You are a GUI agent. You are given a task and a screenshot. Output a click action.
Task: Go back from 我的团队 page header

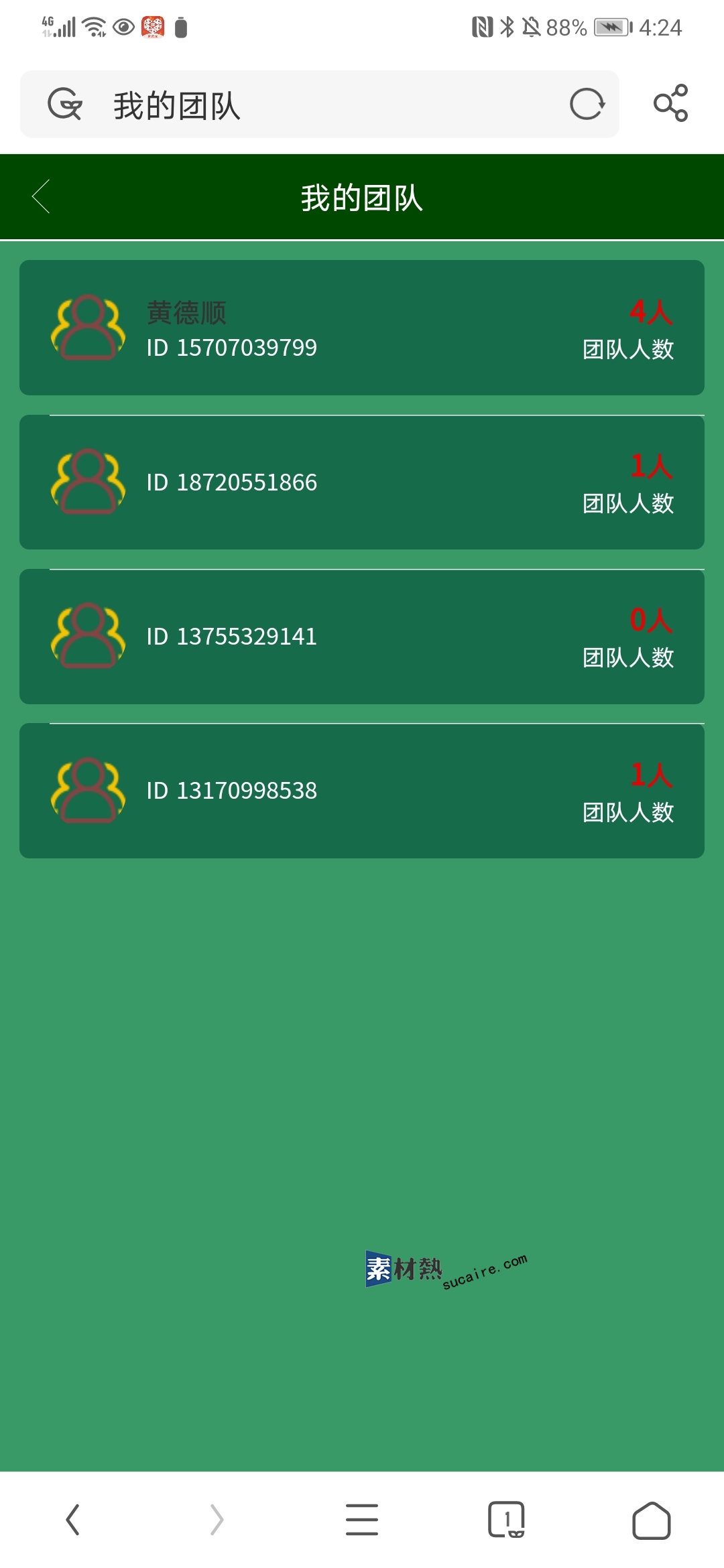42,197
